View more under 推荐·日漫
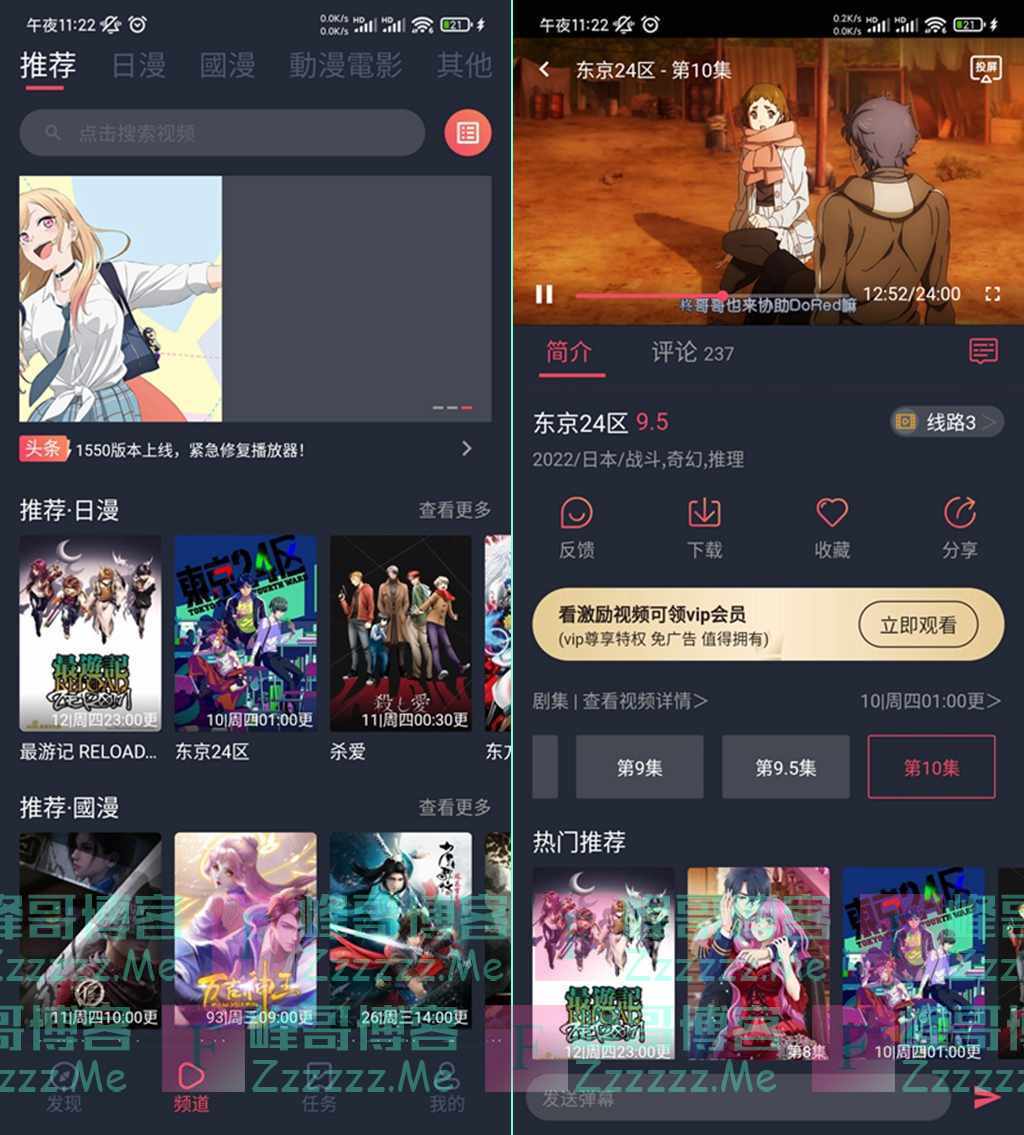Screen dimensions: 1024x1135 point(454,510)
